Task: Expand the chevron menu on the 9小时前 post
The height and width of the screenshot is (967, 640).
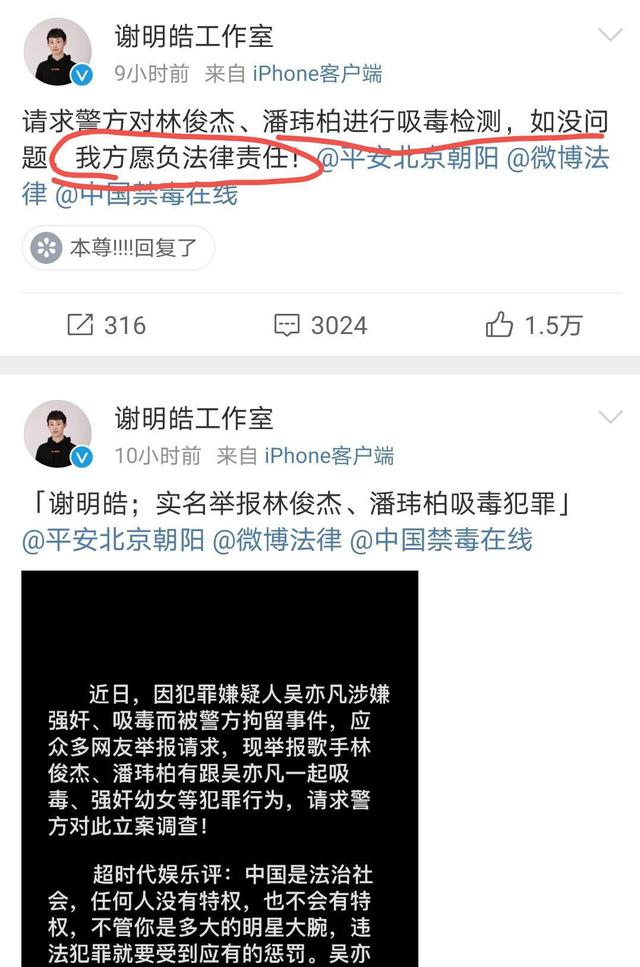Action: 610,36
